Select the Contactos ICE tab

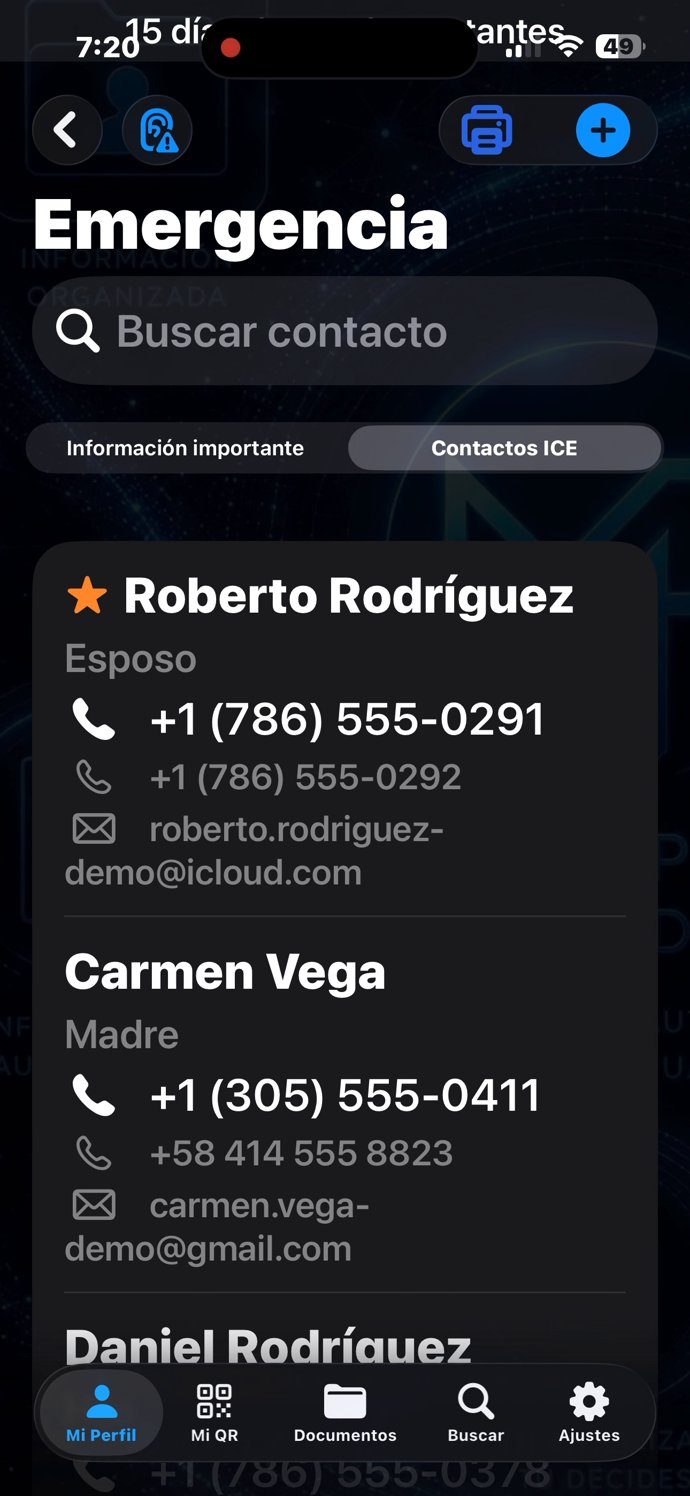click(x=504, y=448)
